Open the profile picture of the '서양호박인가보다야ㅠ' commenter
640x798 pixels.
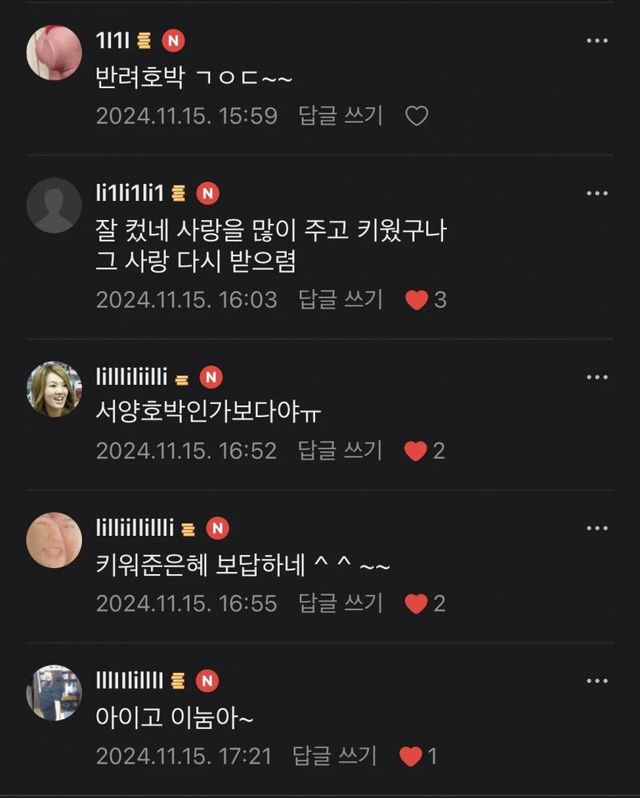[54, 389]
